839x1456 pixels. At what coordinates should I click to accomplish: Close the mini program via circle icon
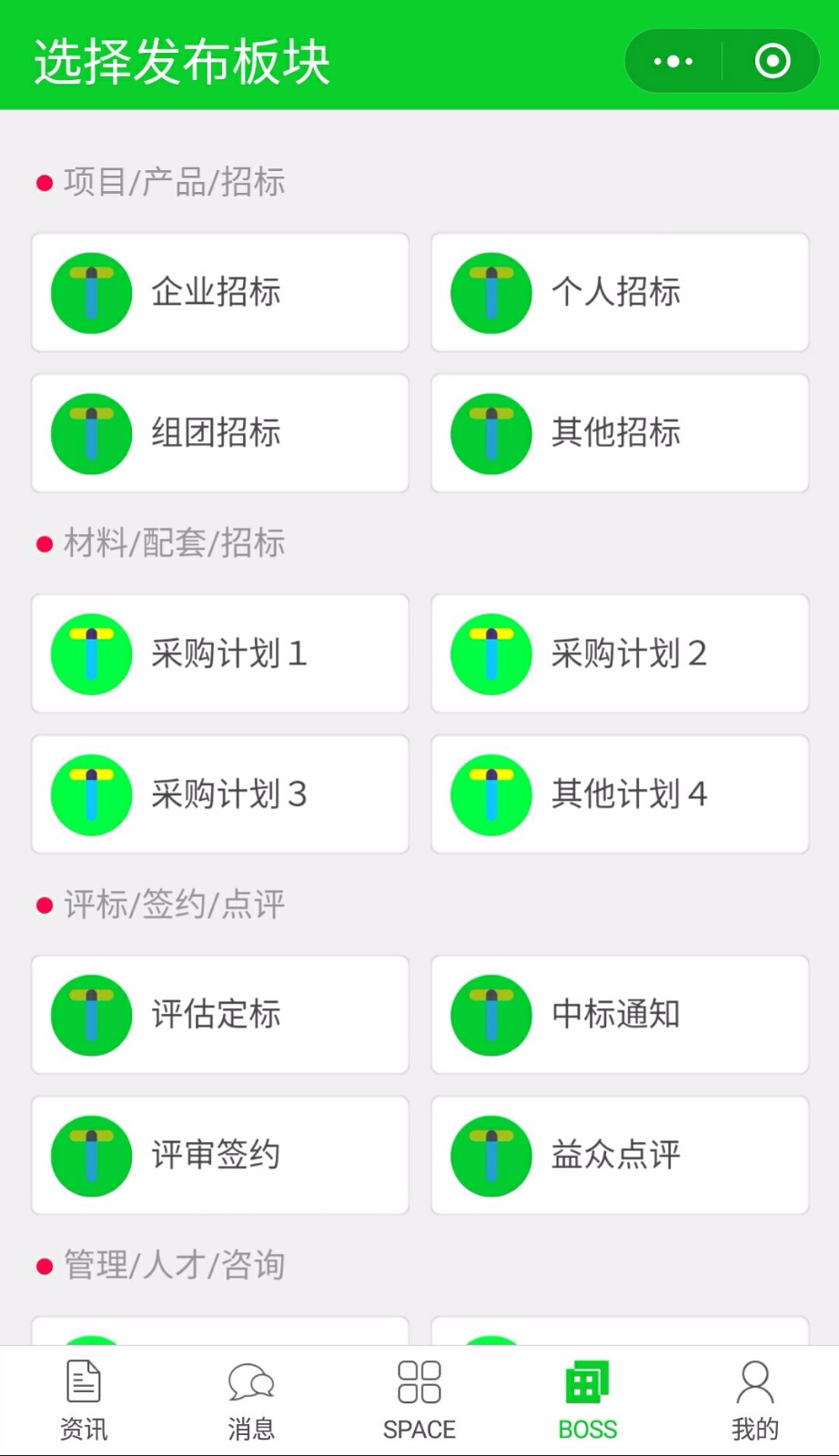click(773, 61)
